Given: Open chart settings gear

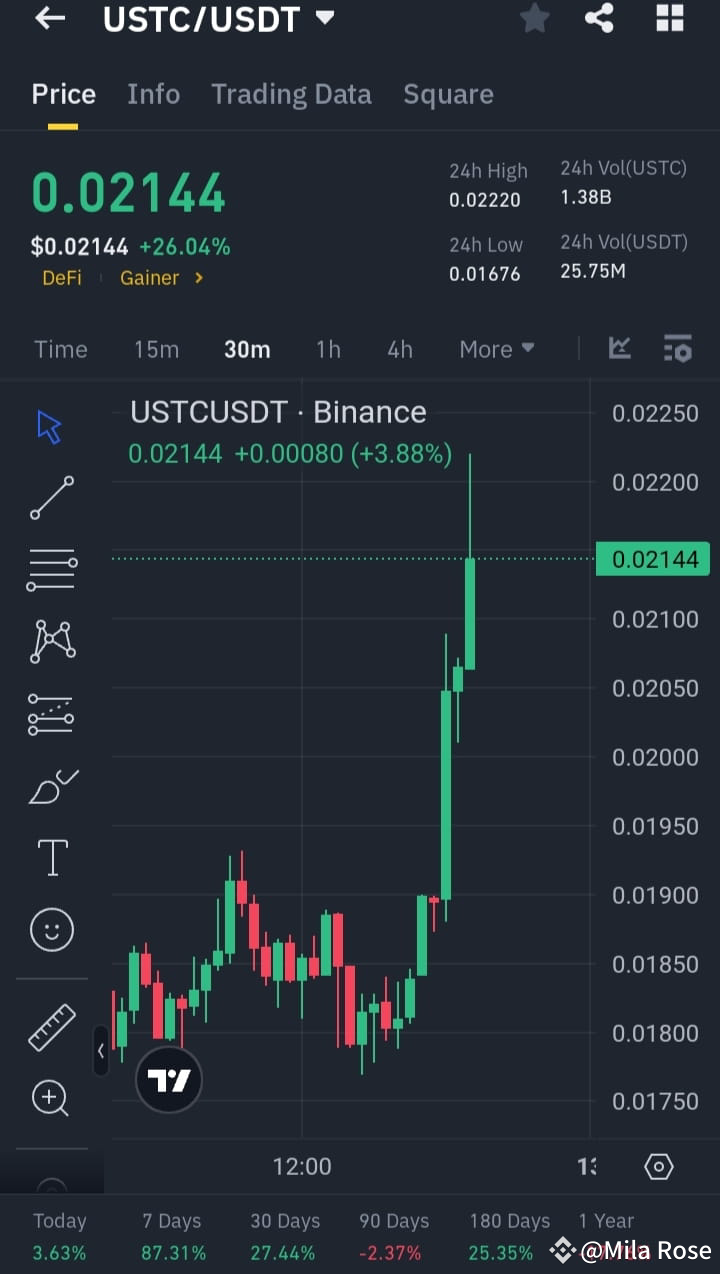Looking at the screenshot, I should pos(658,1166).
